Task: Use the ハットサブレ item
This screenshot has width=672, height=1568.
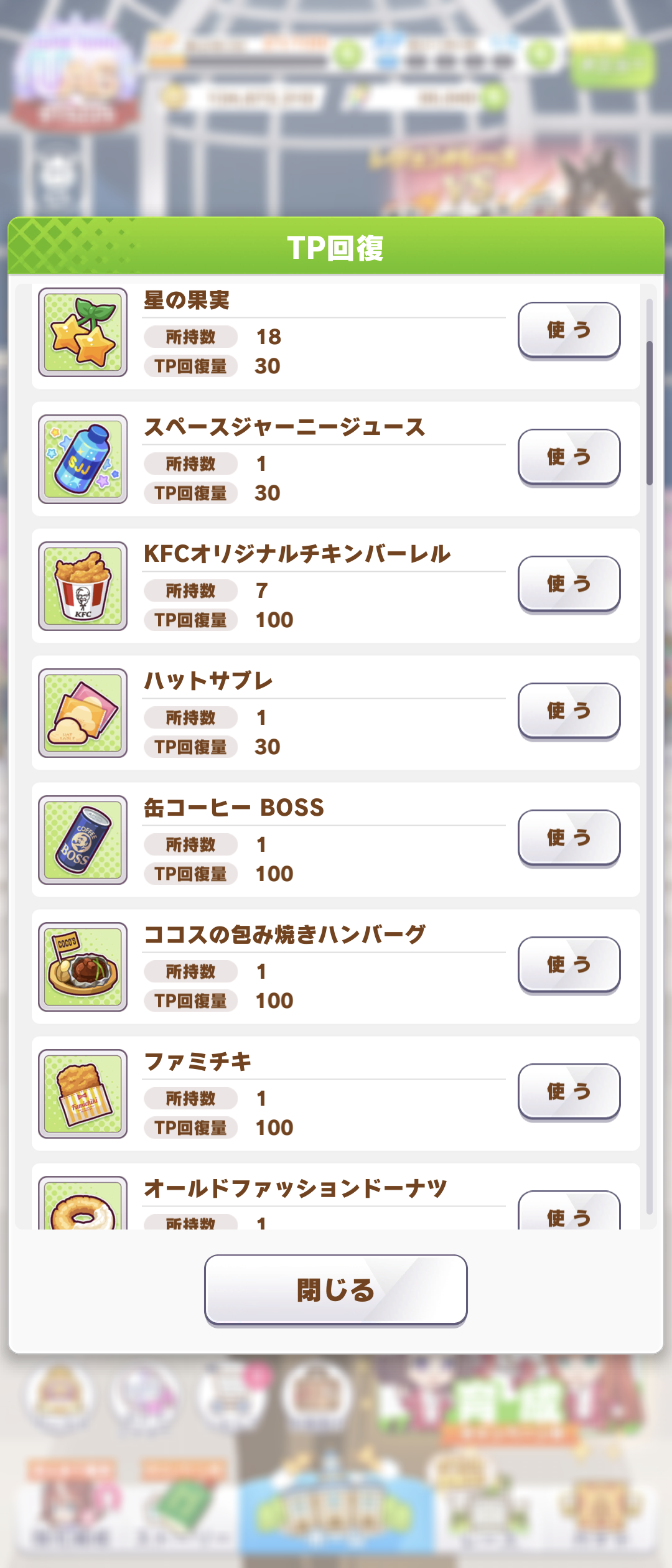Action: [x=569, y=711]
